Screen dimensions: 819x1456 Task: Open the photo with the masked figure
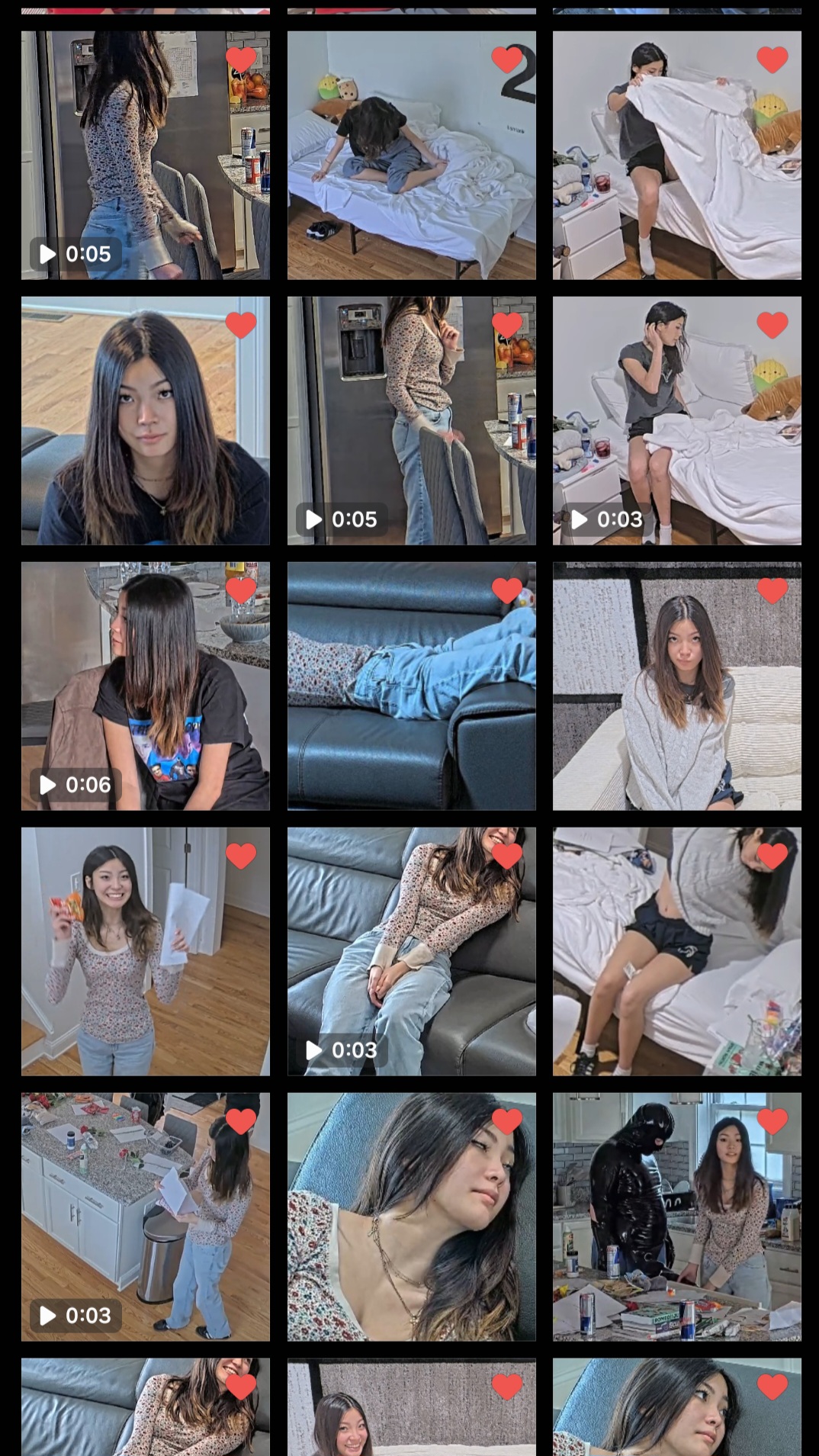coord(676,1217)
